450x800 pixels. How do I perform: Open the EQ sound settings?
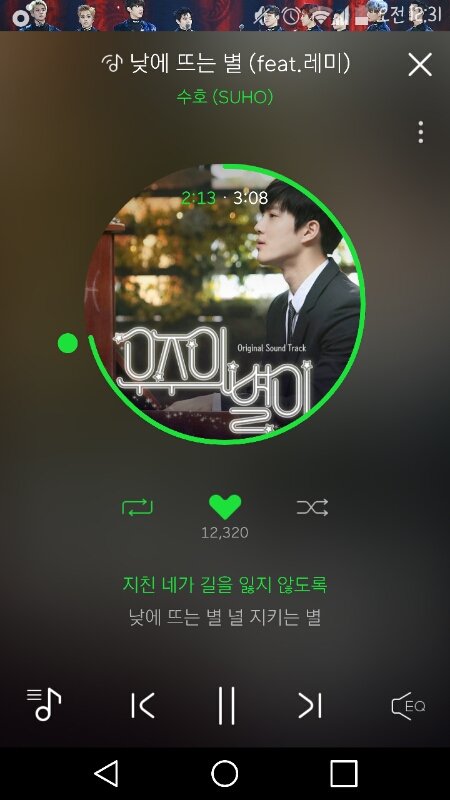coord(408,706)
